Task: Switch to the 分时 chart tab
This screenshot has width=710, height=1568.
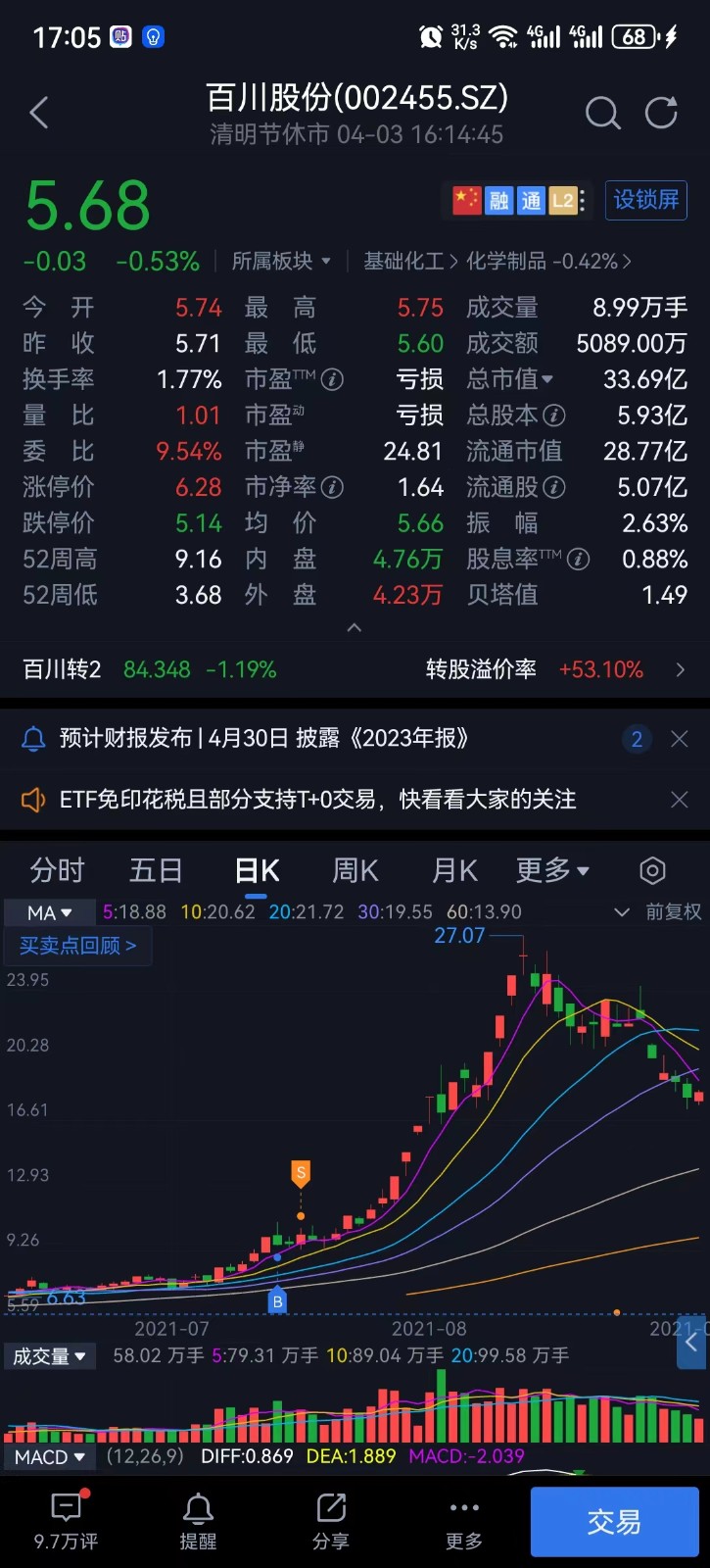Action: pos(57,870)
